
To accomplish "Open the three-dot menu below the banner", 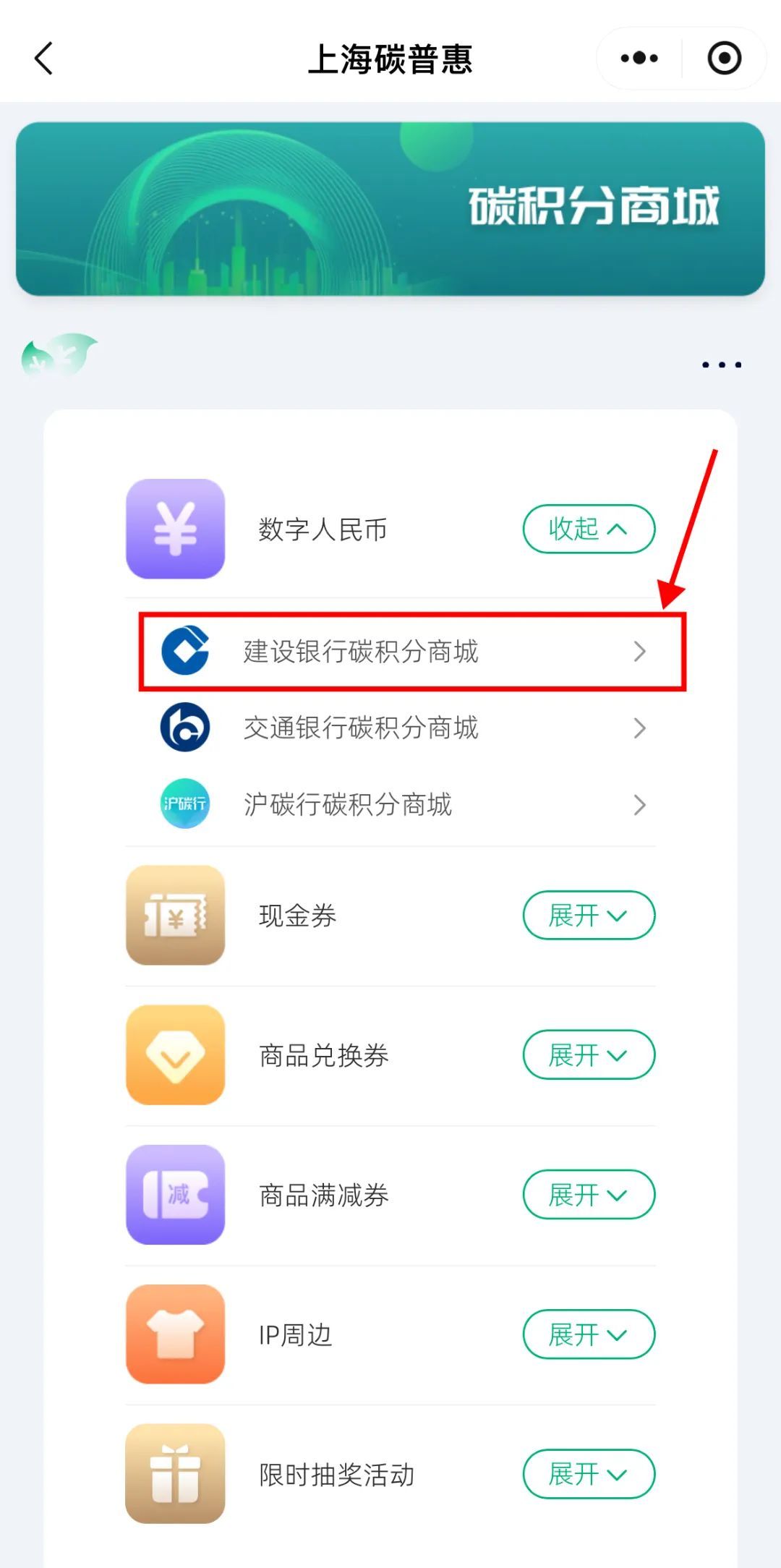I will pos(721,365).
